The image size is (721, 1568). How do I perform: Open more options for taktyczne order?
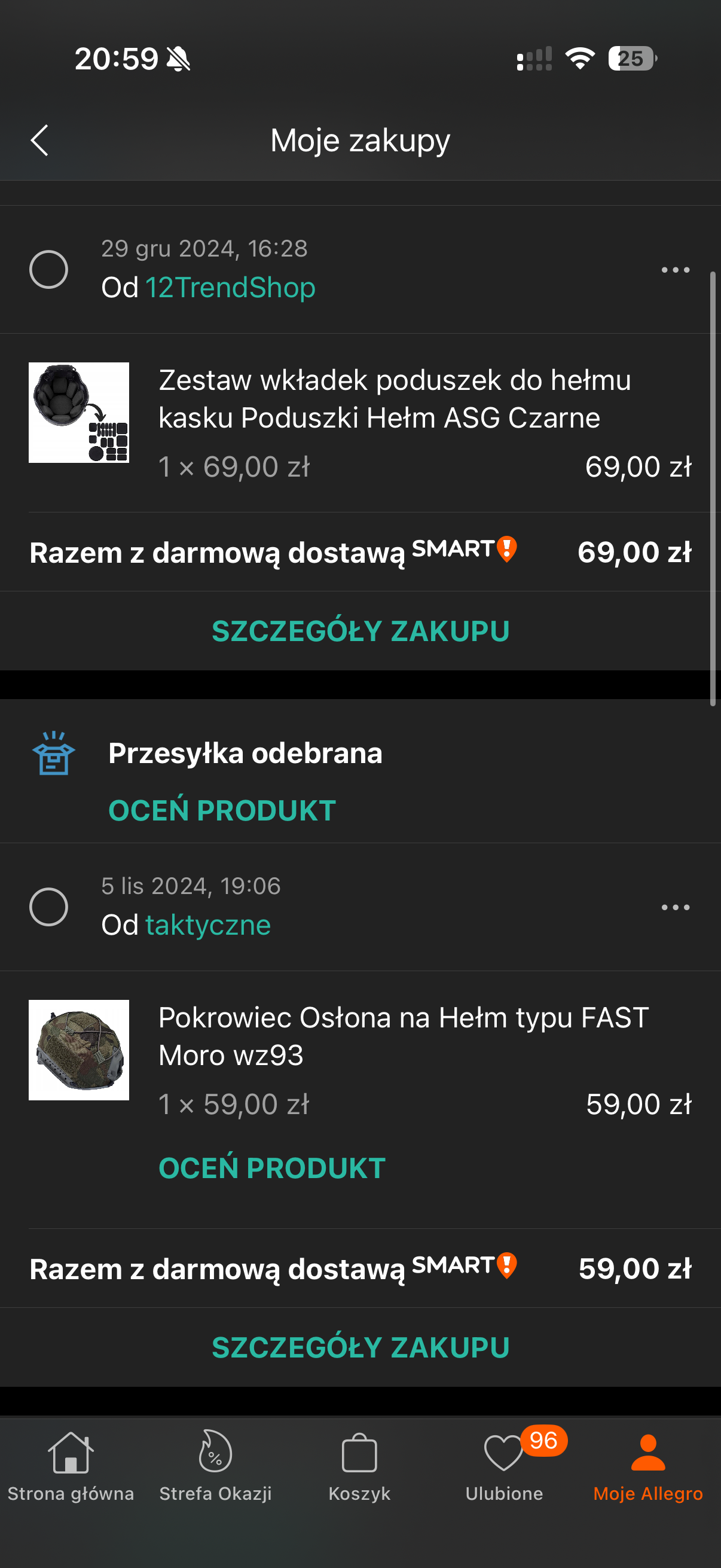click(x=675, y=908)
